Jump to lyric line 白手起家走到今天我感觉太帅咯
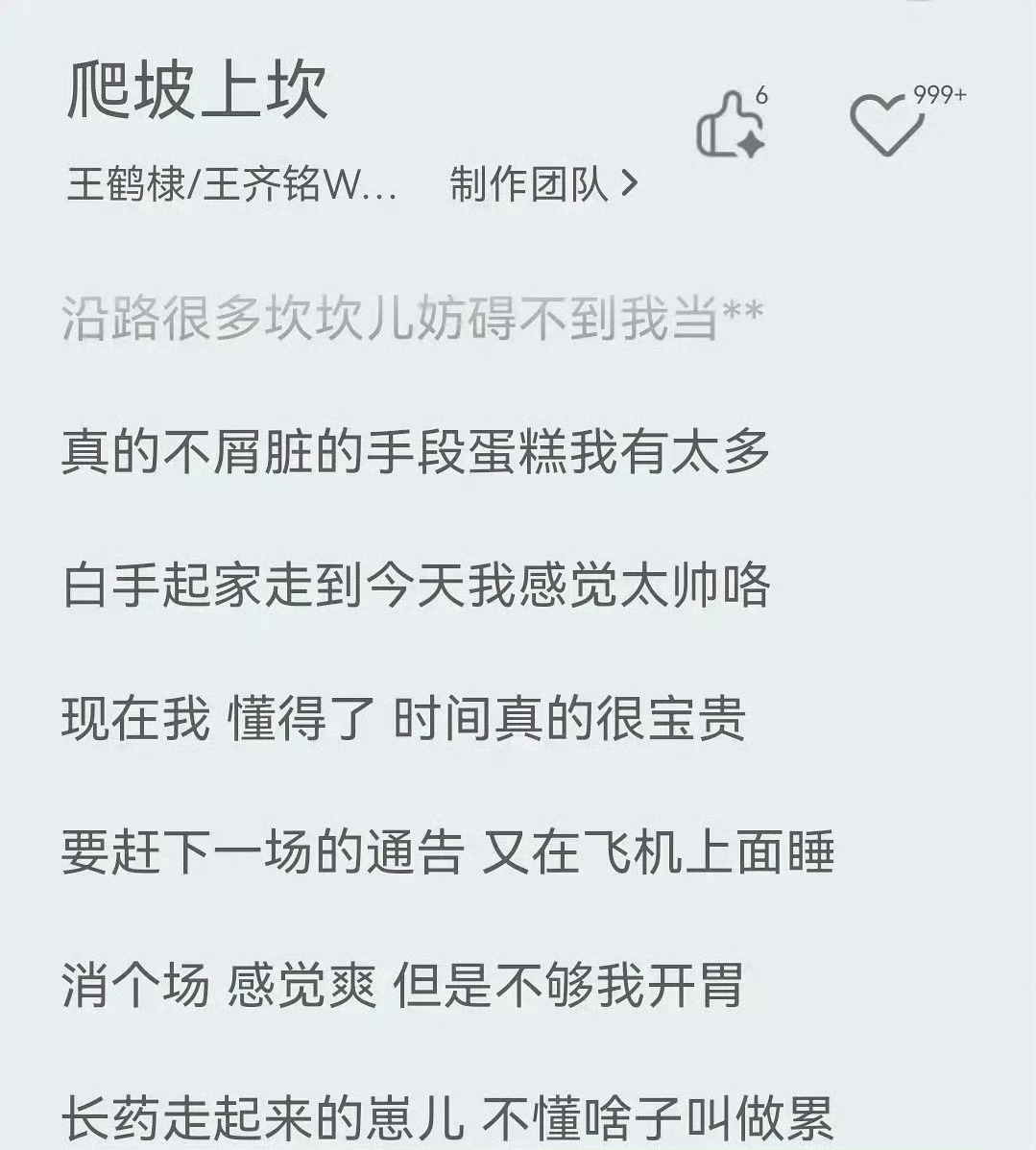The width and height of the screenshot is (1036, 1150). pyautogui.click(x=416, y=585)
